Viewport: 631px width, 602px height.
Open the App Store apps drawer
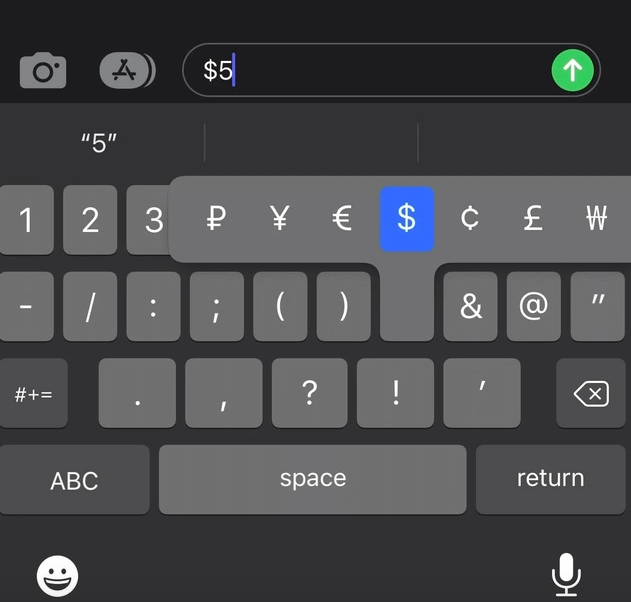127,71
